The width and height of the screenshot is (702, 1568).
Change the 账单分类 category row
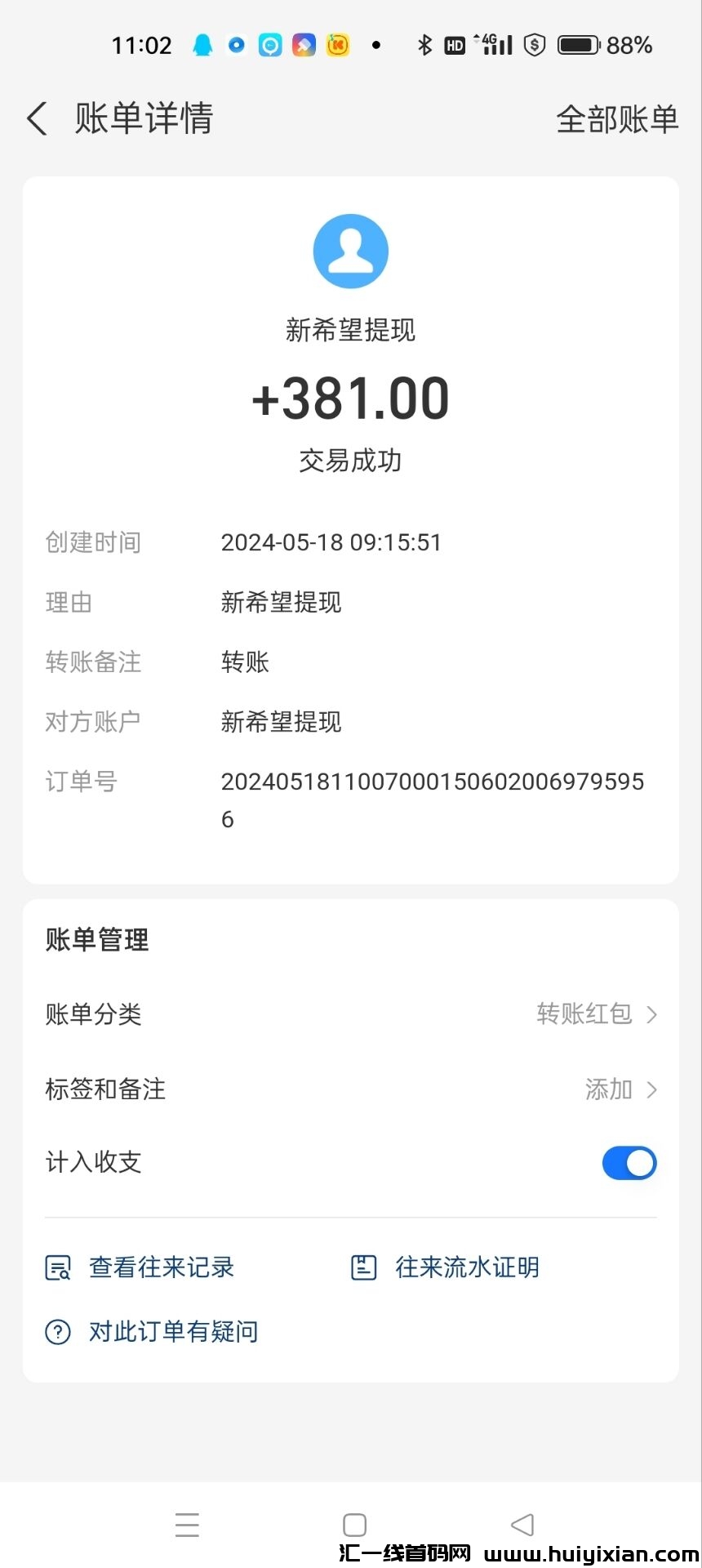point(596,1014)
